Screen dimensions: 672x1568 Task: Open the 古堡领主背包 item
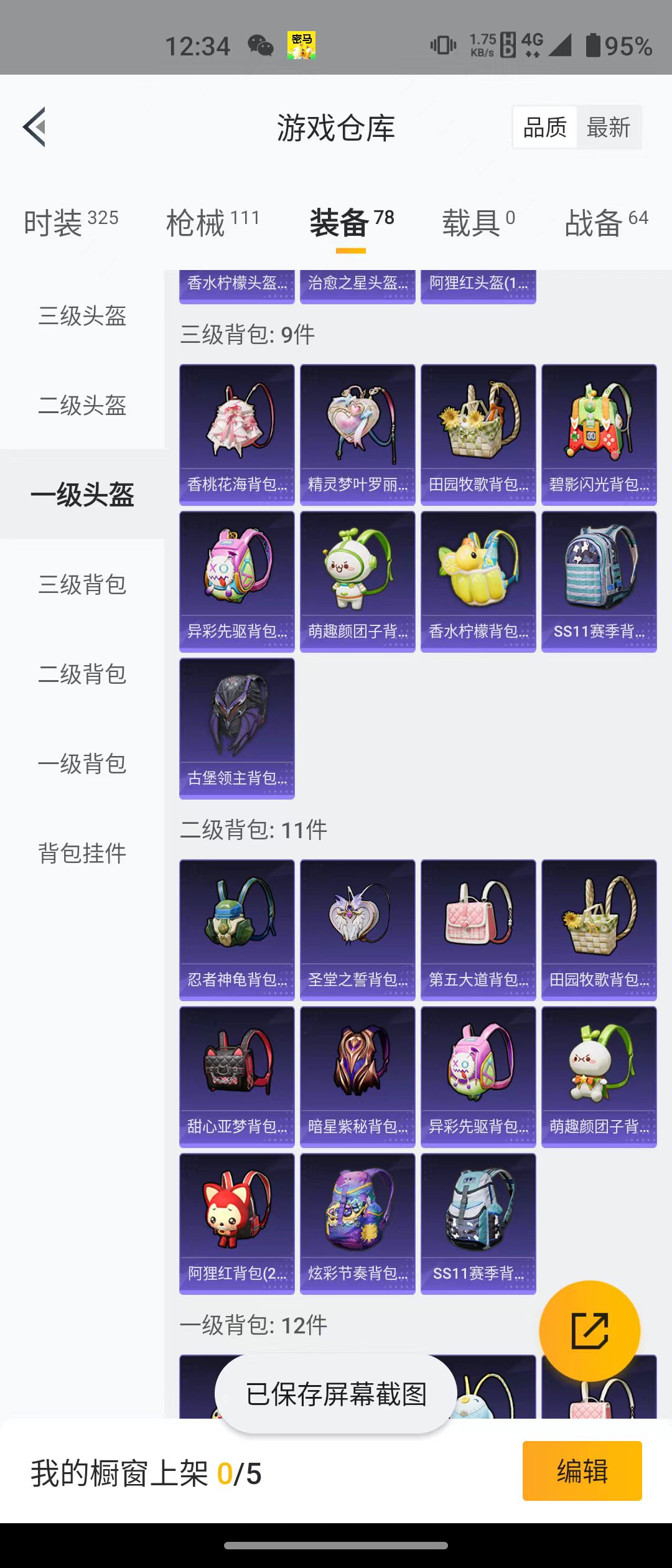(236, 728)
